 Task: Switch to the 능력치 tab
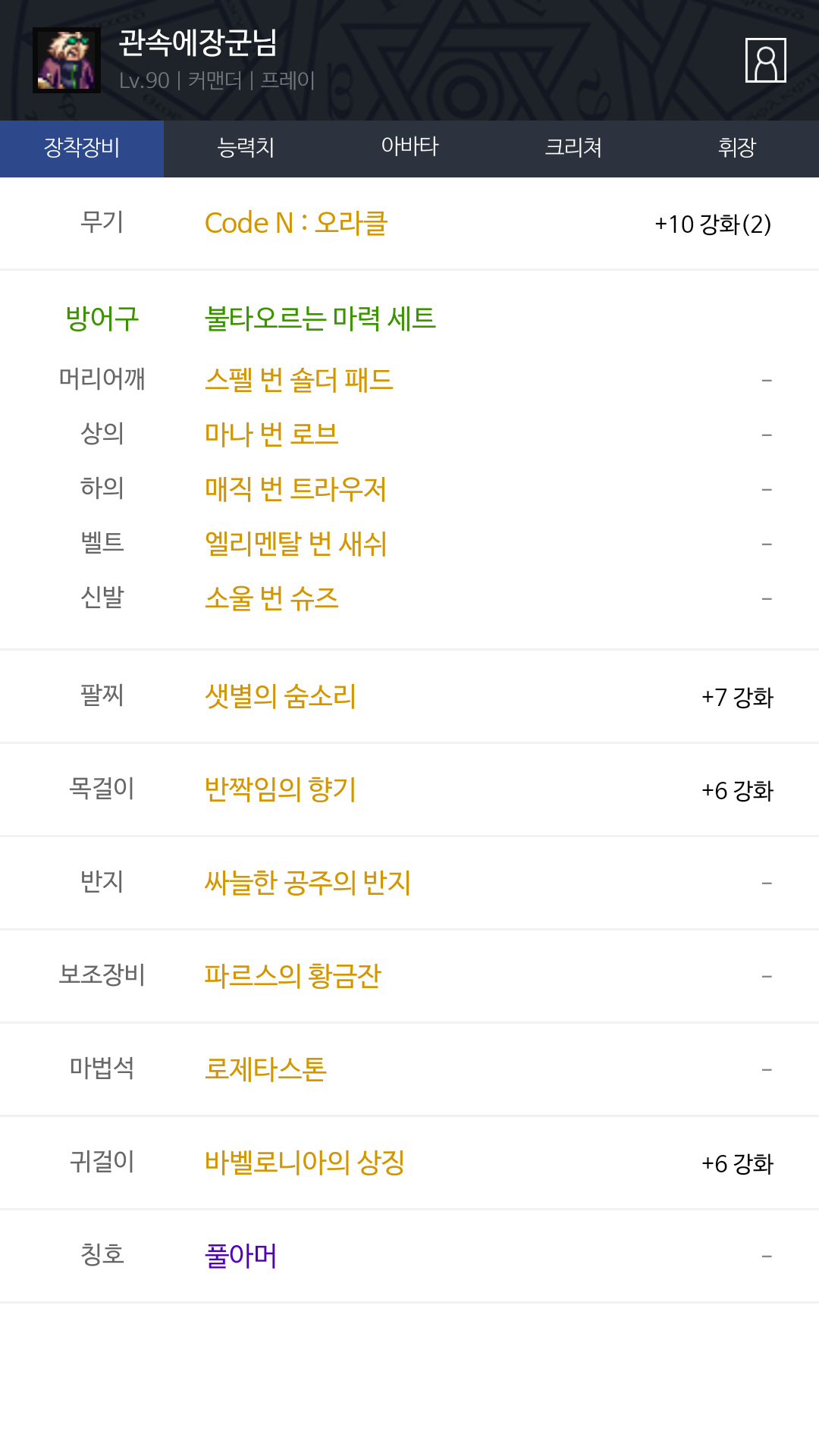(x=246, y=148)
